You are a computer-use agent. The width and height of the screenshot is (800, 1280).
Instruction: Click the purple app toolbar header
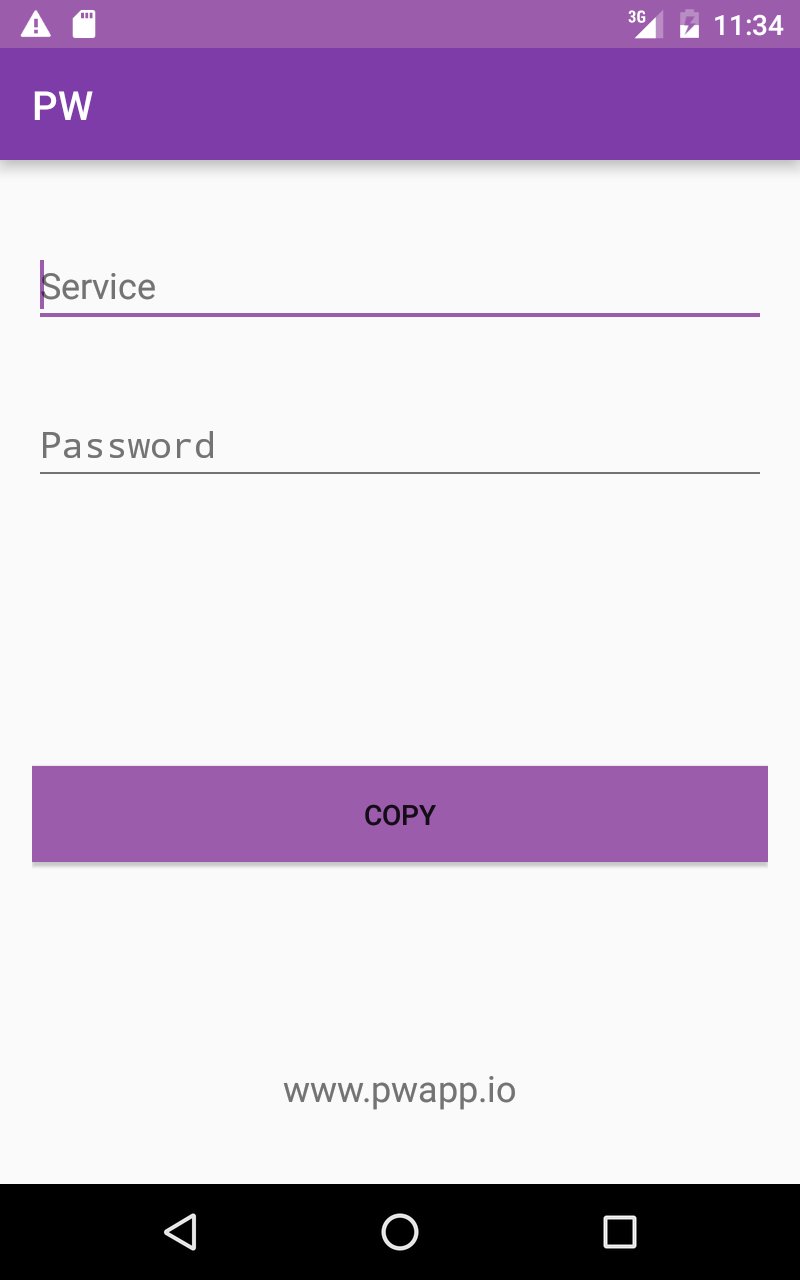400,104
